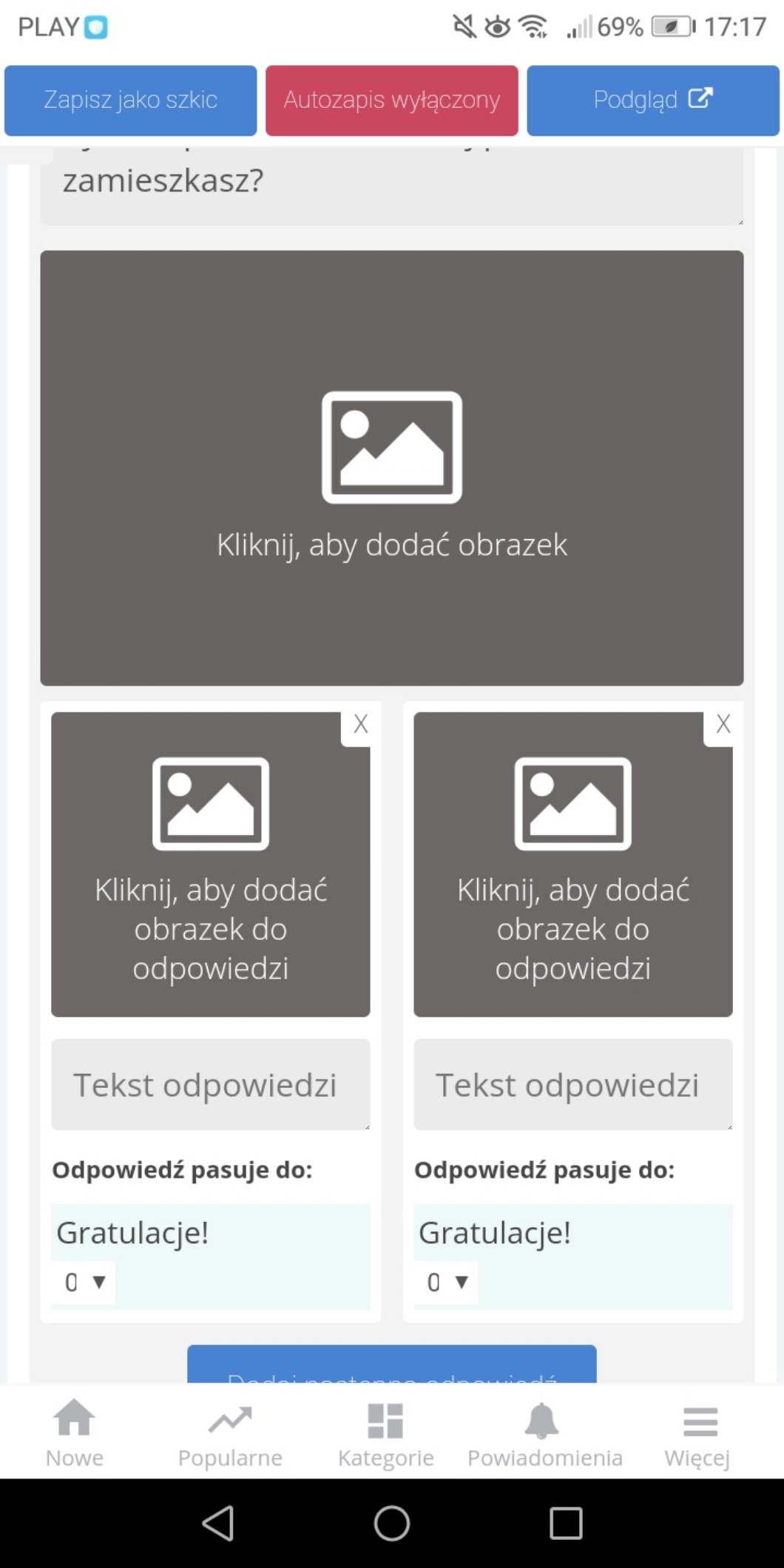Toggle 'Autozapis wyłączony' button
The image size is (784, 1568).
point(391,100)
